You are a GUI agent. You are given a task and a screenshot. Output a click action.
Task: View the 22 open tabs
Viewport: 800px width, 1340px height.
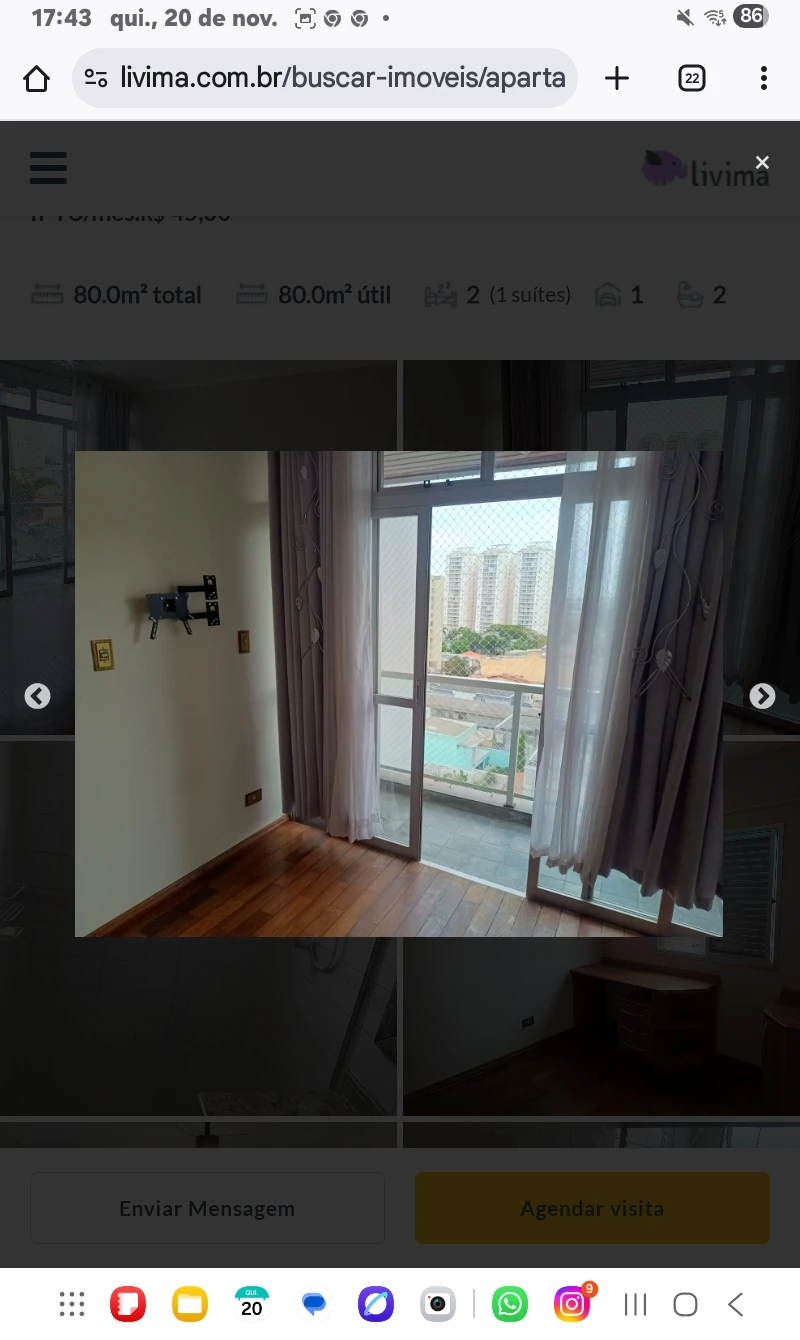[692, 78]
